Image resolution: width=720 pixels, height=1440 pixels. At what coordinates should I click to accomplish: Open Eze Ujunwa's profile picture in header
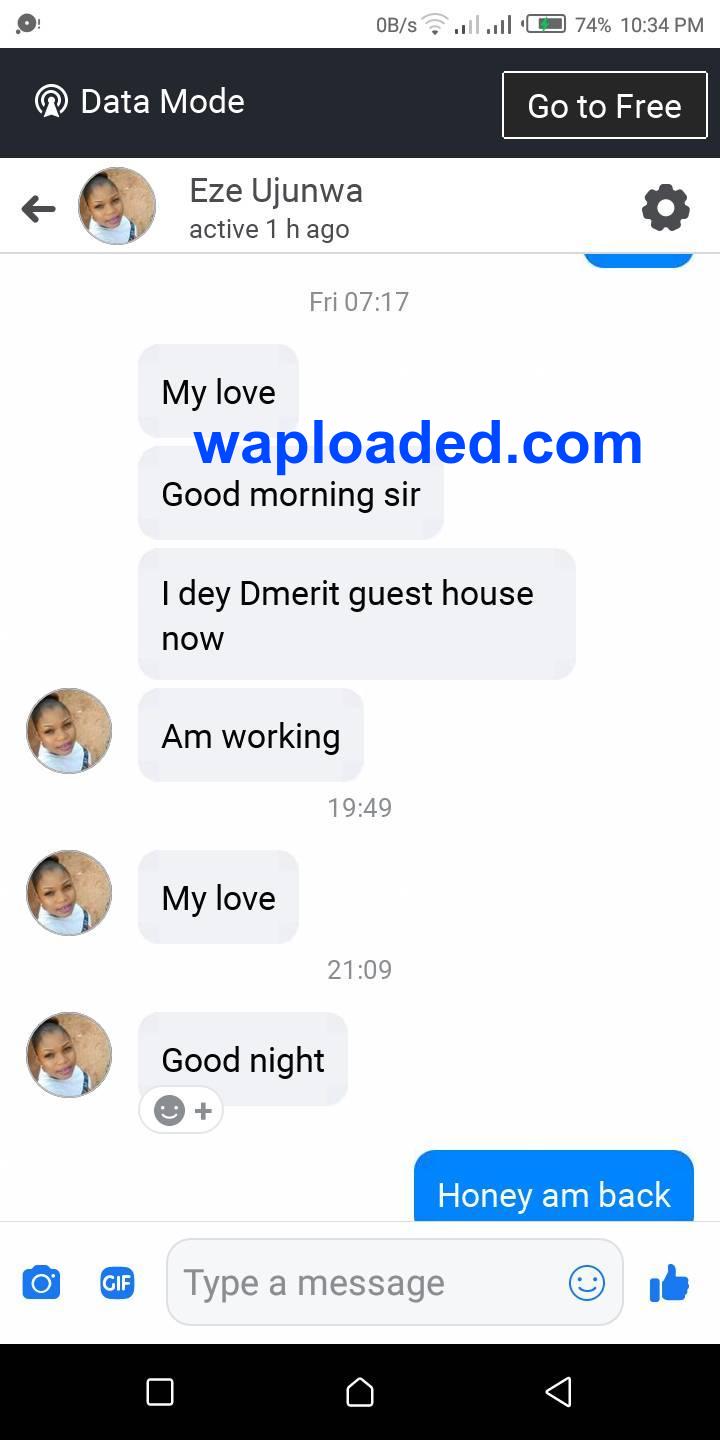click(117, 207)
